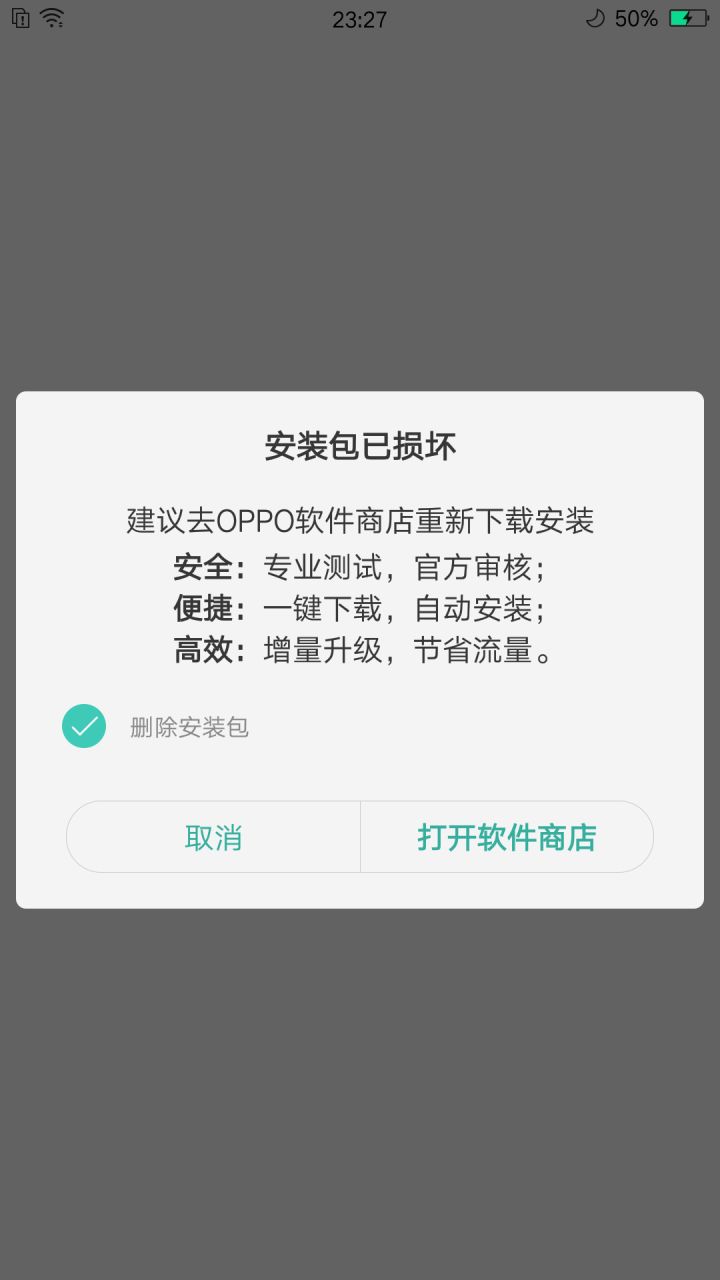Screen dimensions: 720x1280
Task: Tap the clock showing 23:27
Action: tap(360, 19)
